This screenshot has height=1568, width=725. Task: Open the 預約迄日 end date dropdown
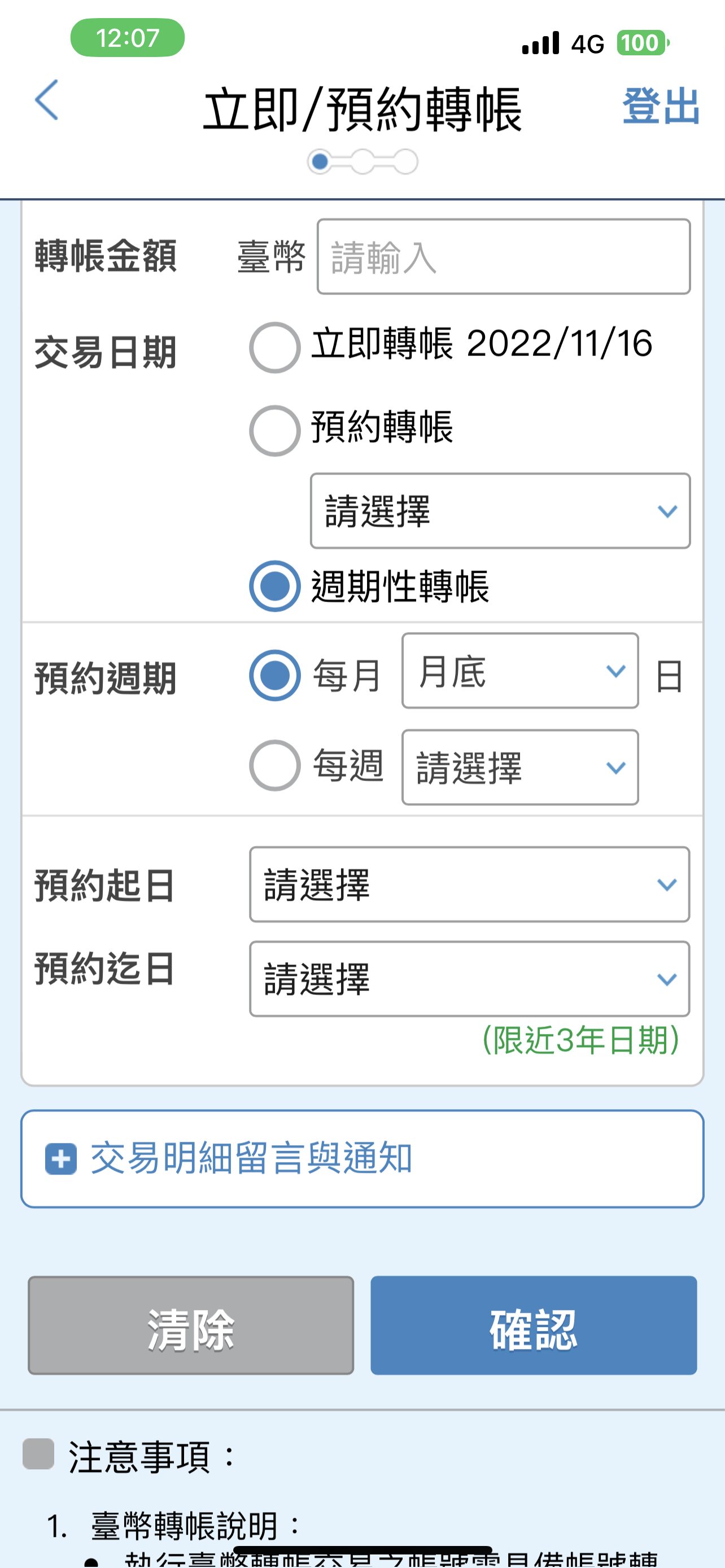[469, 979]
